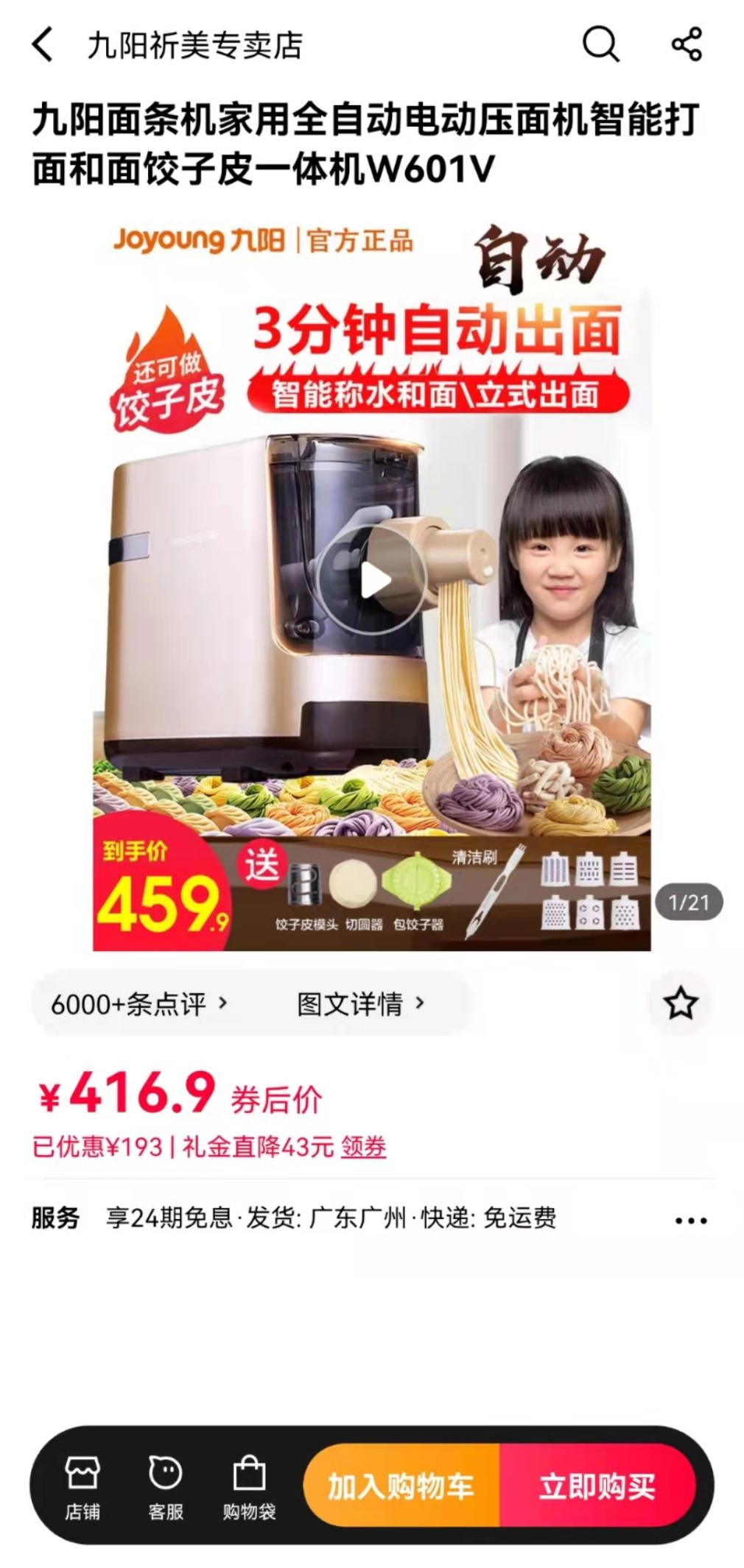The height and width of the screenshot is (1568, 744).
Task: Contact 客服 customer service
Action: pos(165,1487)
